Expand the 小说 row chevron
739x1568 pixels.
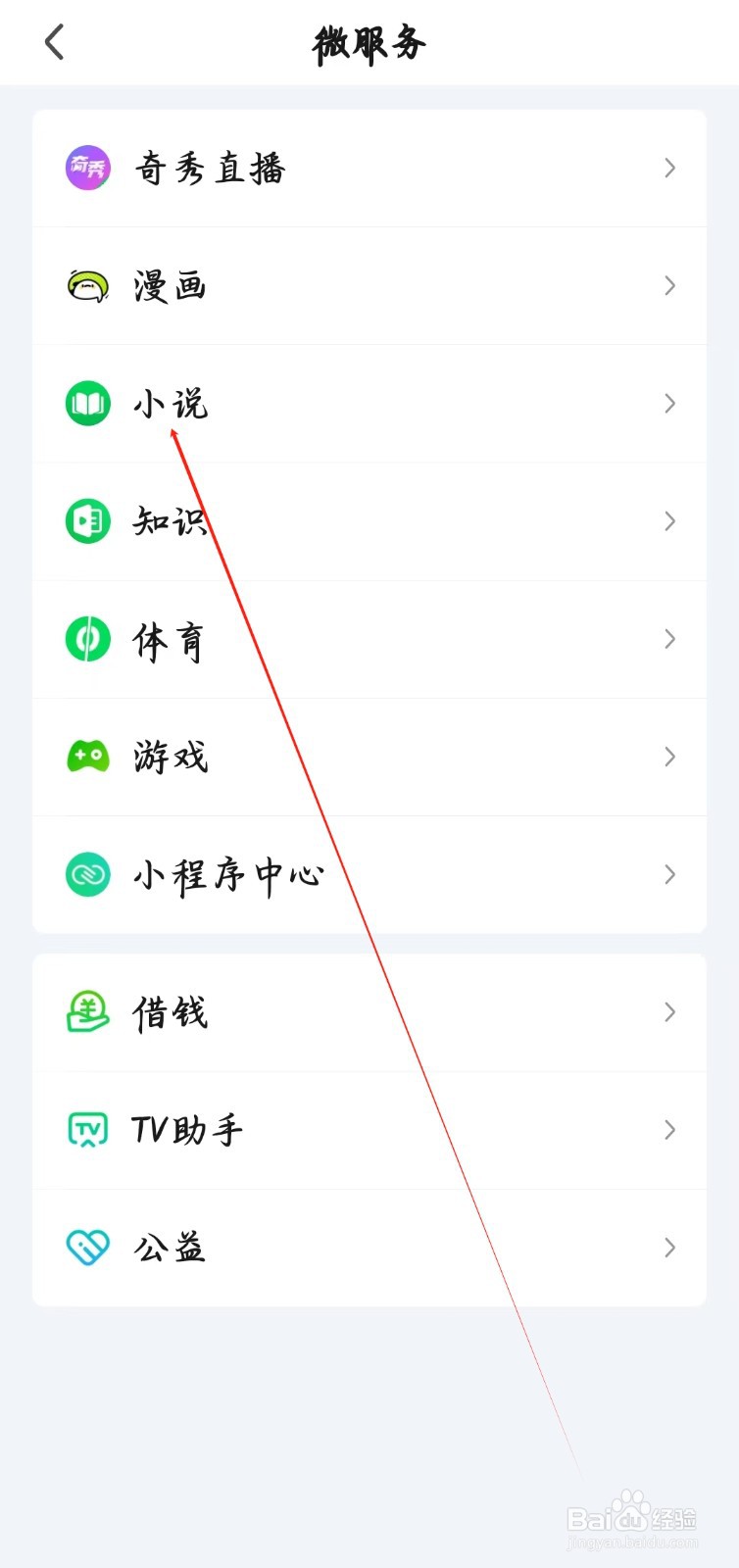(x=669, y=403)
